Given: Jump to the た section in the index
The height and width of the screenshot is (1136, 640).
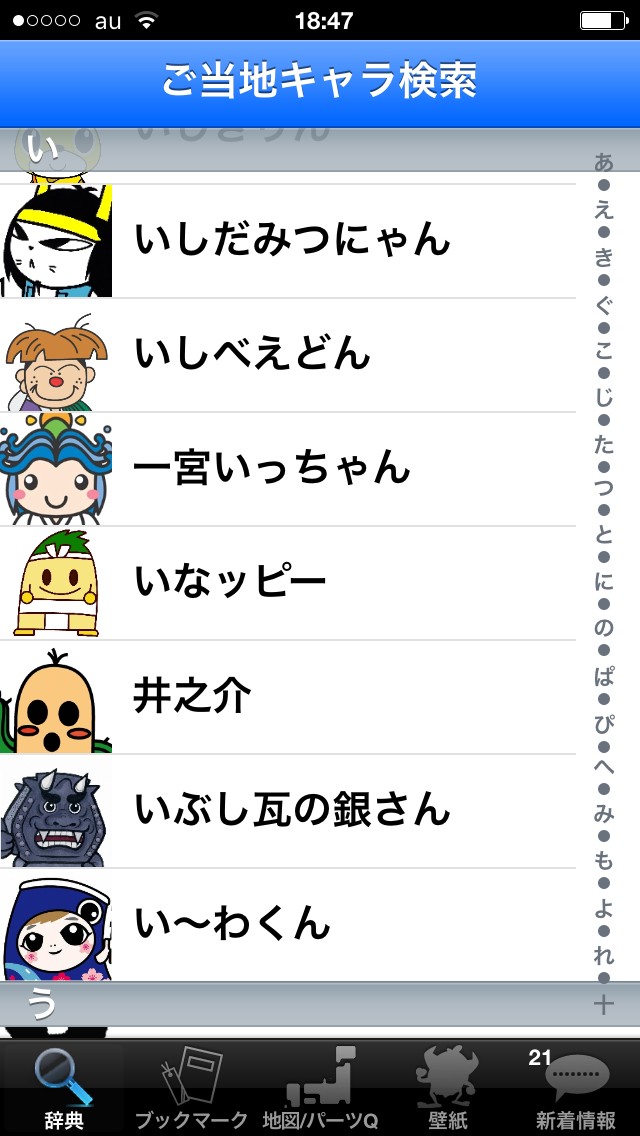Looking at the screenshot, I should (604, 444).
